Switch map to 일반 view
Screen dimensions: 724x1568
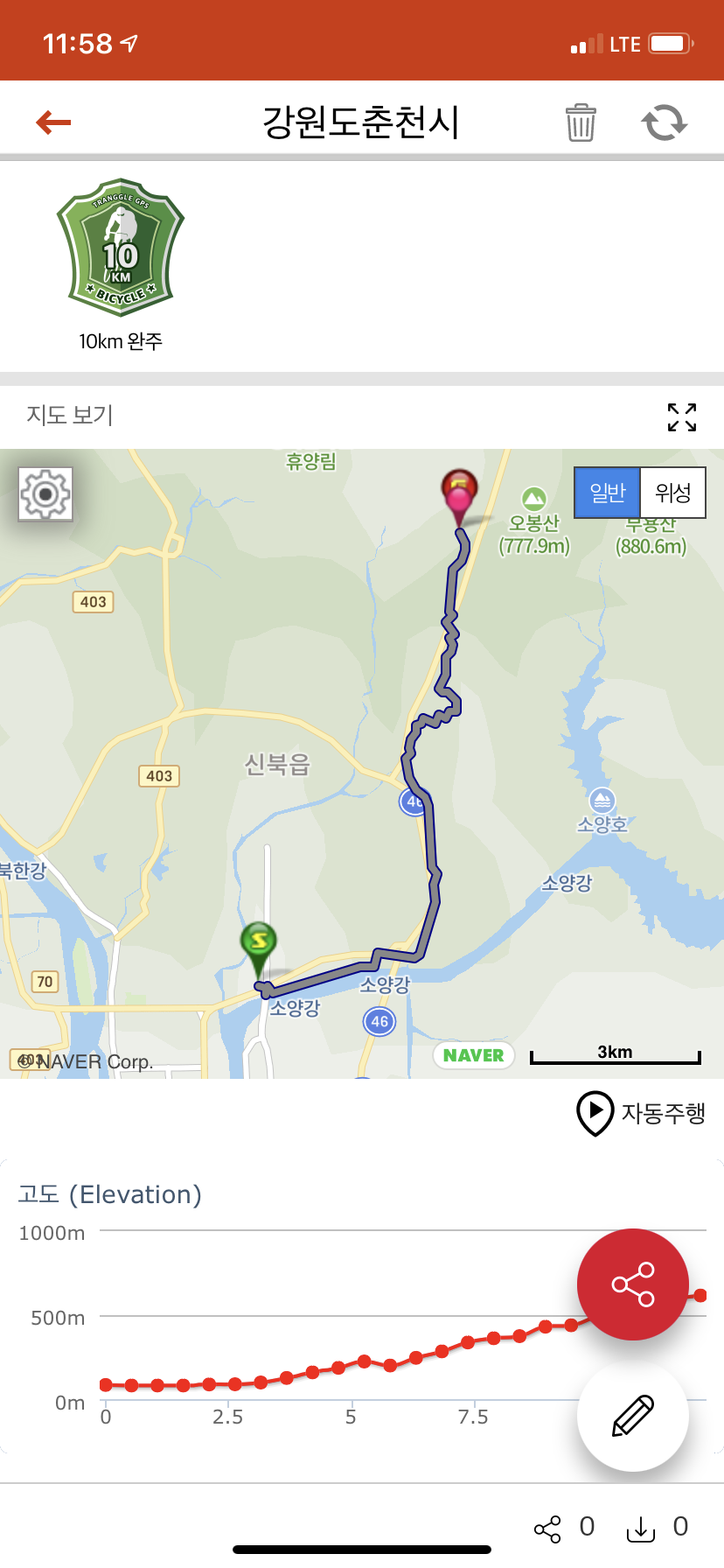click(x=608, y=493)
